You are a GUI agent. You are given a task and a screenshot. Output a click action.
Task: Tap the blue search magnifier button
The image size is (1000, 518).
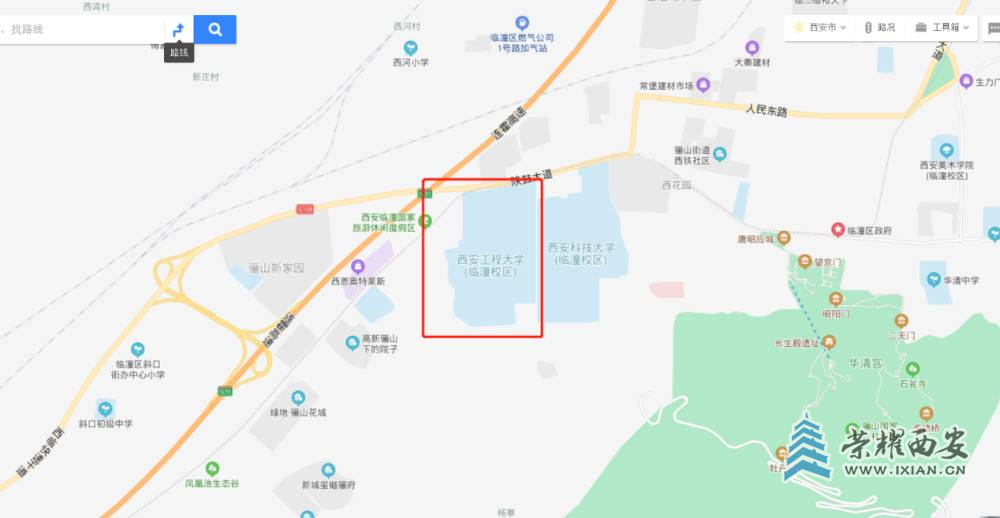coord(215,30)
